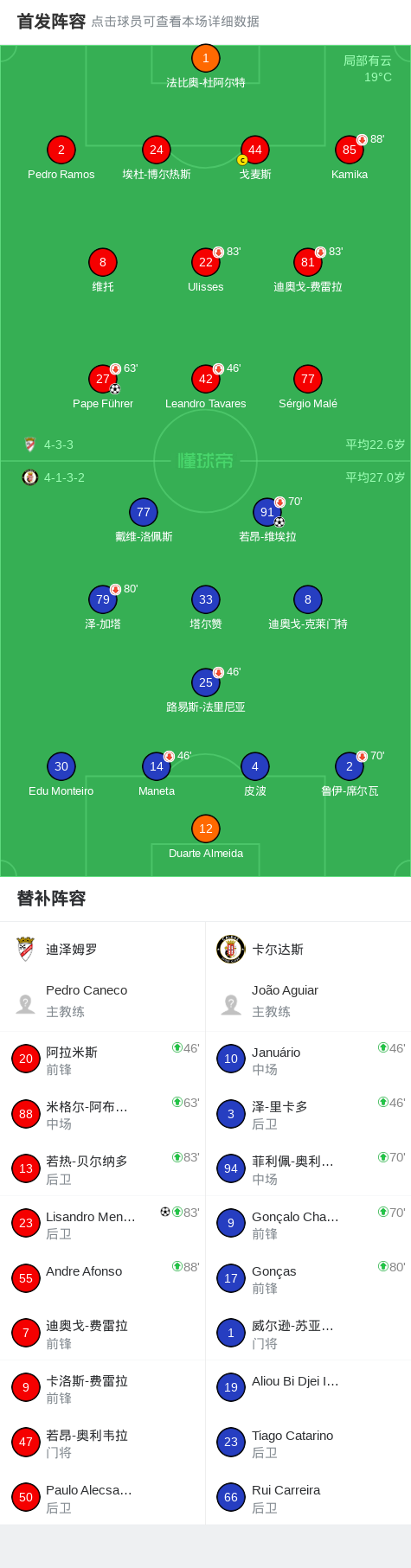The image size is (411, 1568).
Task: View coach João Aguiar profile
Action: point(308,1001)
